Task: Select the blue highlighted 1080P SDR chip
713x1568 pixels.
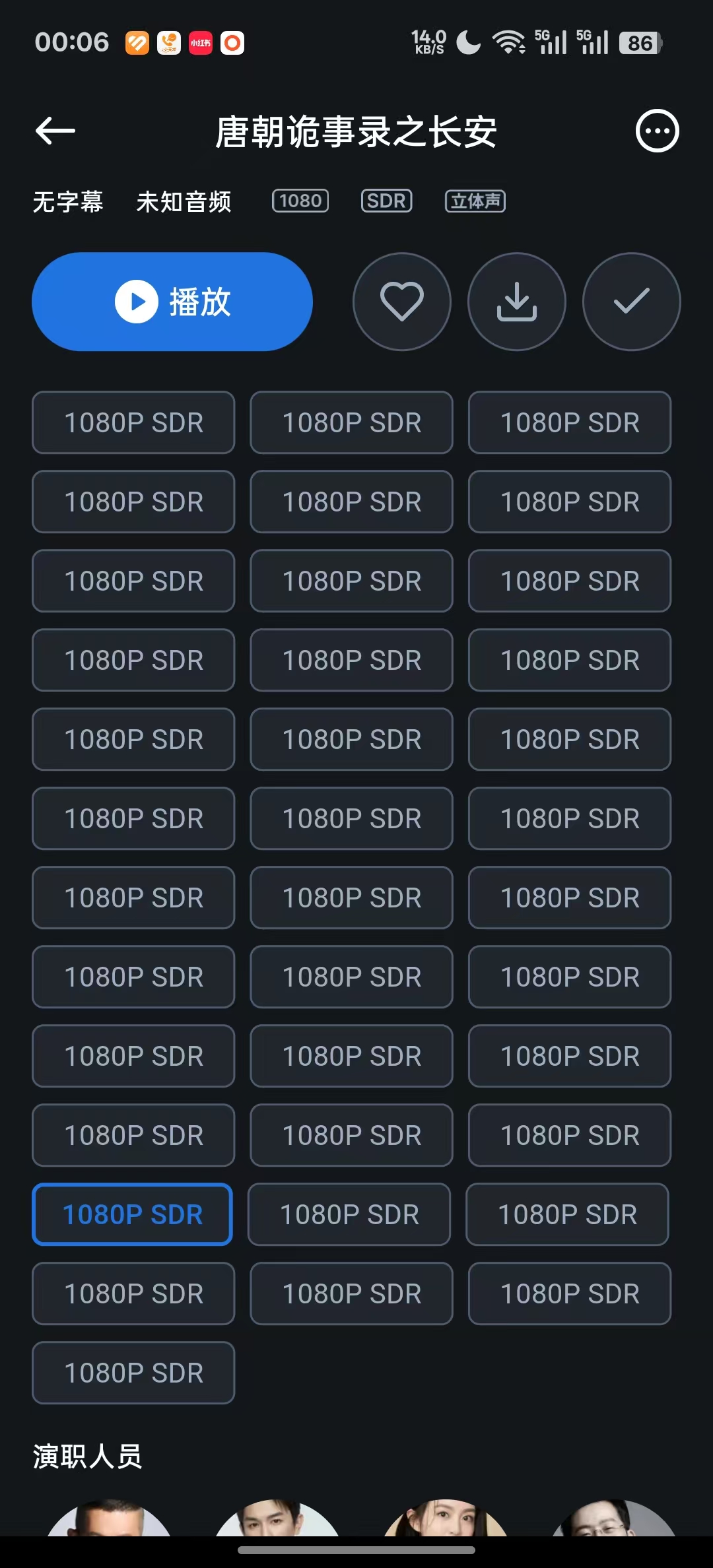Action: coord(133,1214)
